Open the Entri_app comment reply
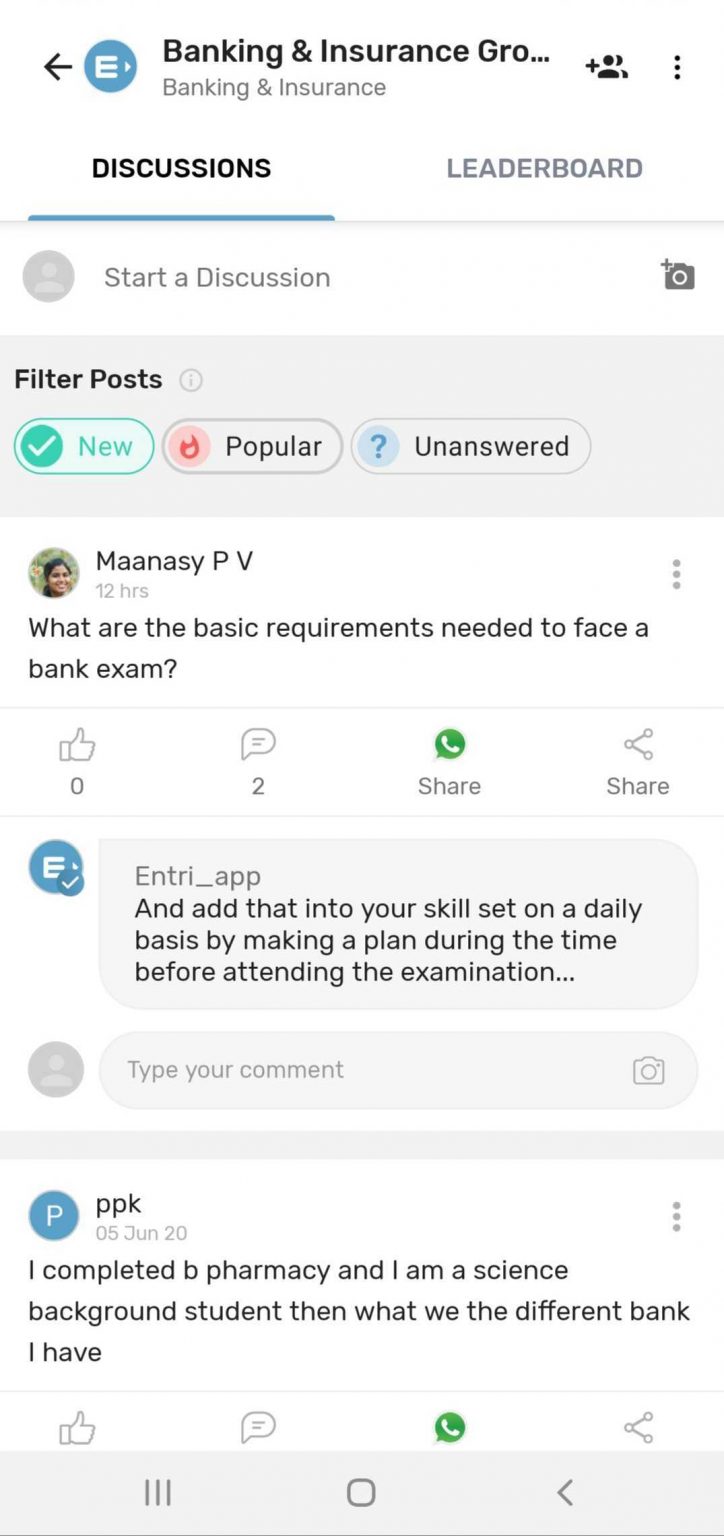Screen dimensions: 724x1536 pos(398,924)
